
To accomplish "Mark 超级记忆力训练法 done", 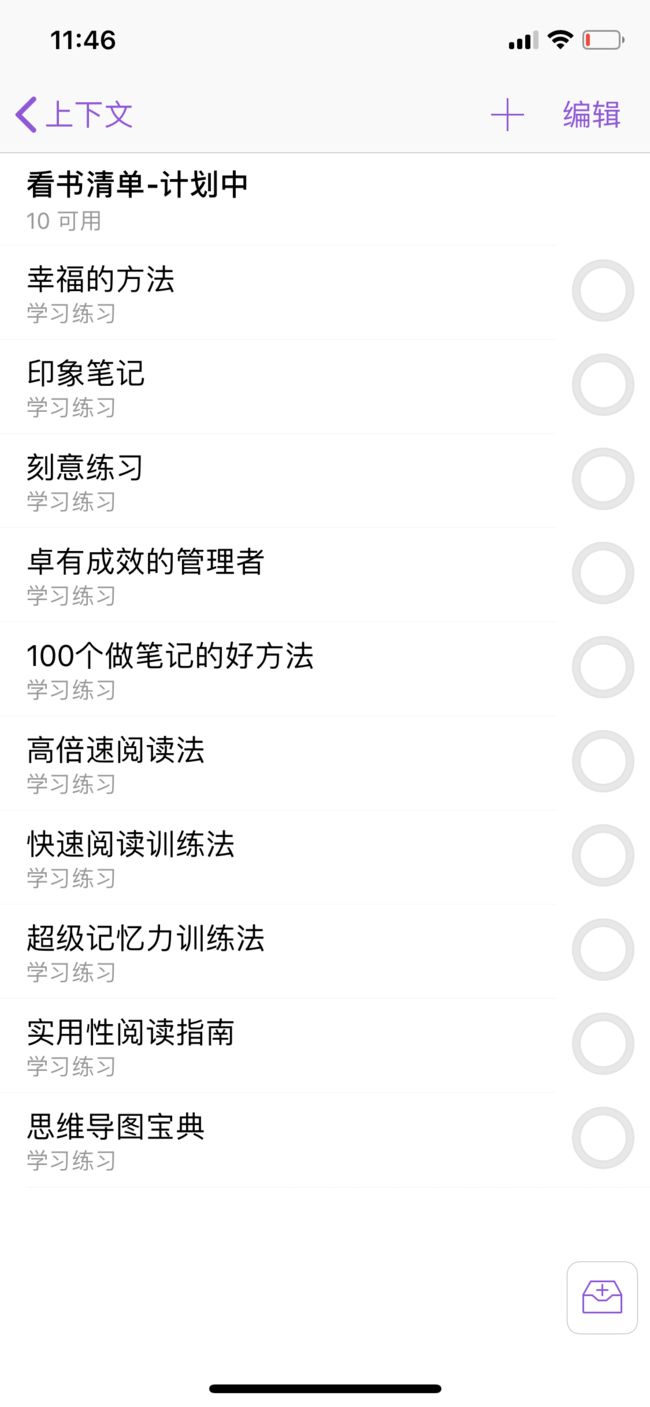I will [x=603, y=950].
